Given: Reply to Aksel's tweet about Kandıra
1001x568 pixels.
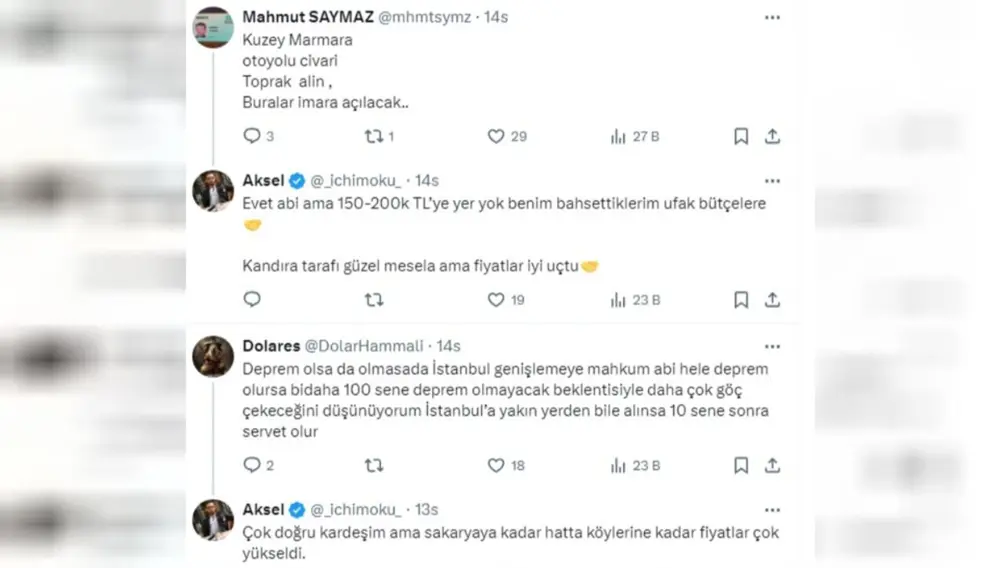Looking at the screenshot, I should click(x=252, y=299).
